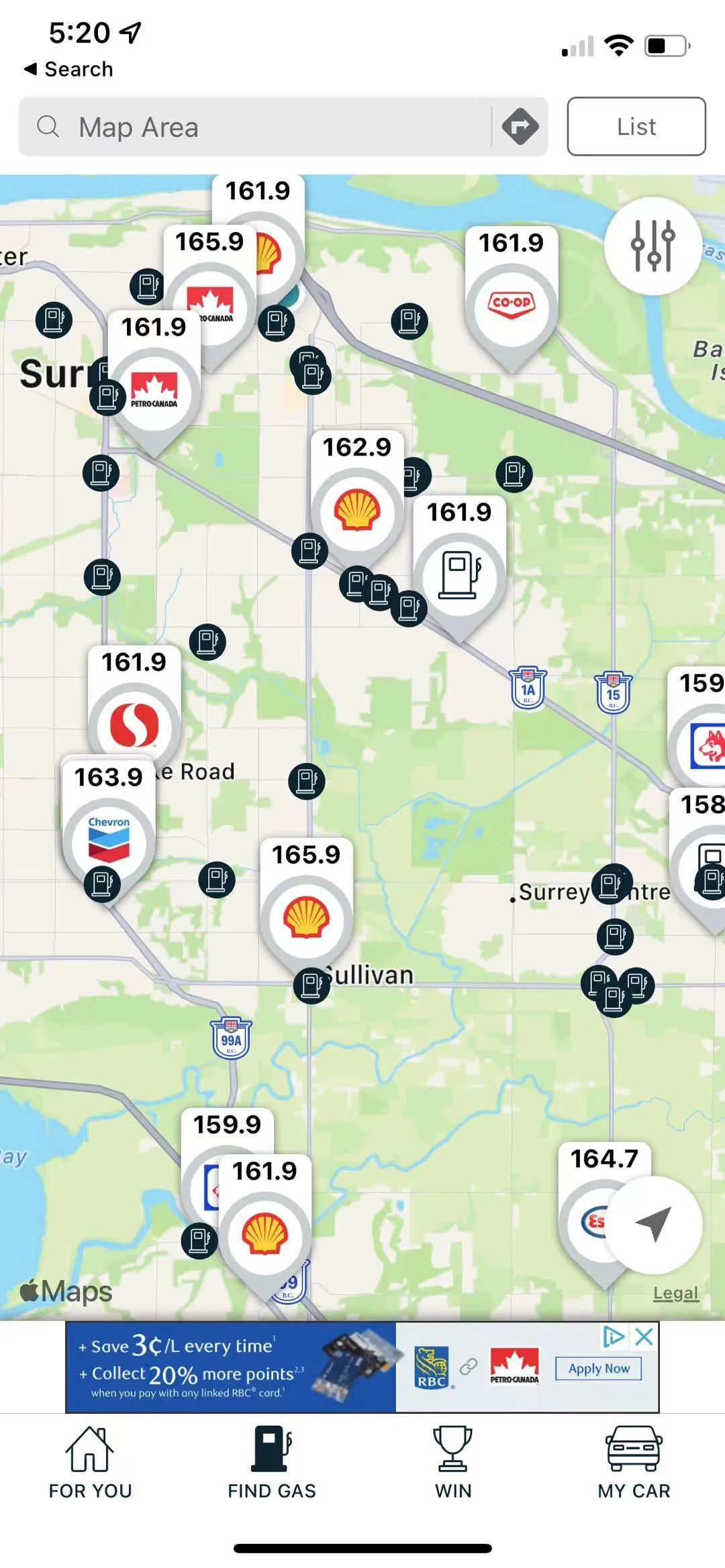725x1568 pixels.
Task: Tap the directions arrow icon in search bar
Action: point(520,126)
